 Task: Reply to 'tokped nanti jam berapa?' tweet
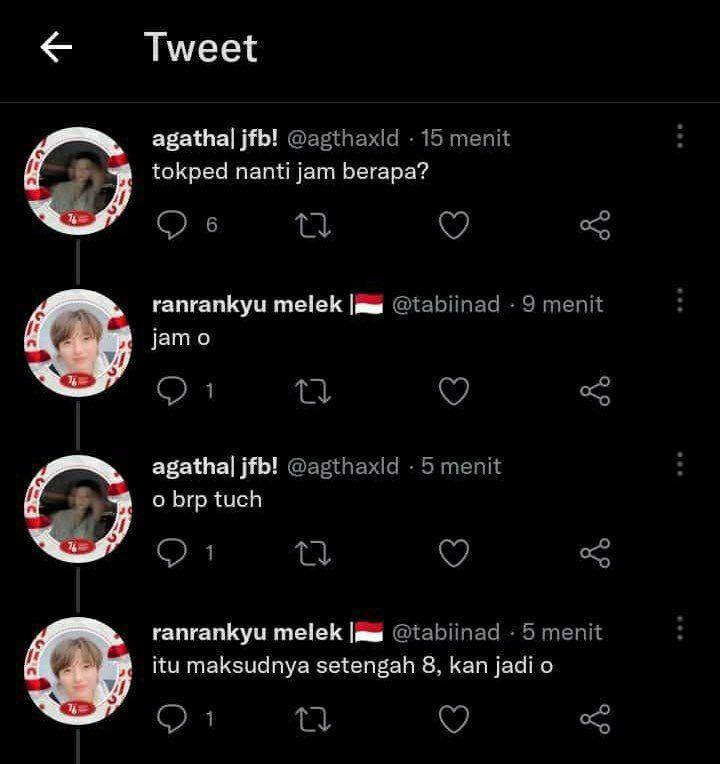(173, 226)
